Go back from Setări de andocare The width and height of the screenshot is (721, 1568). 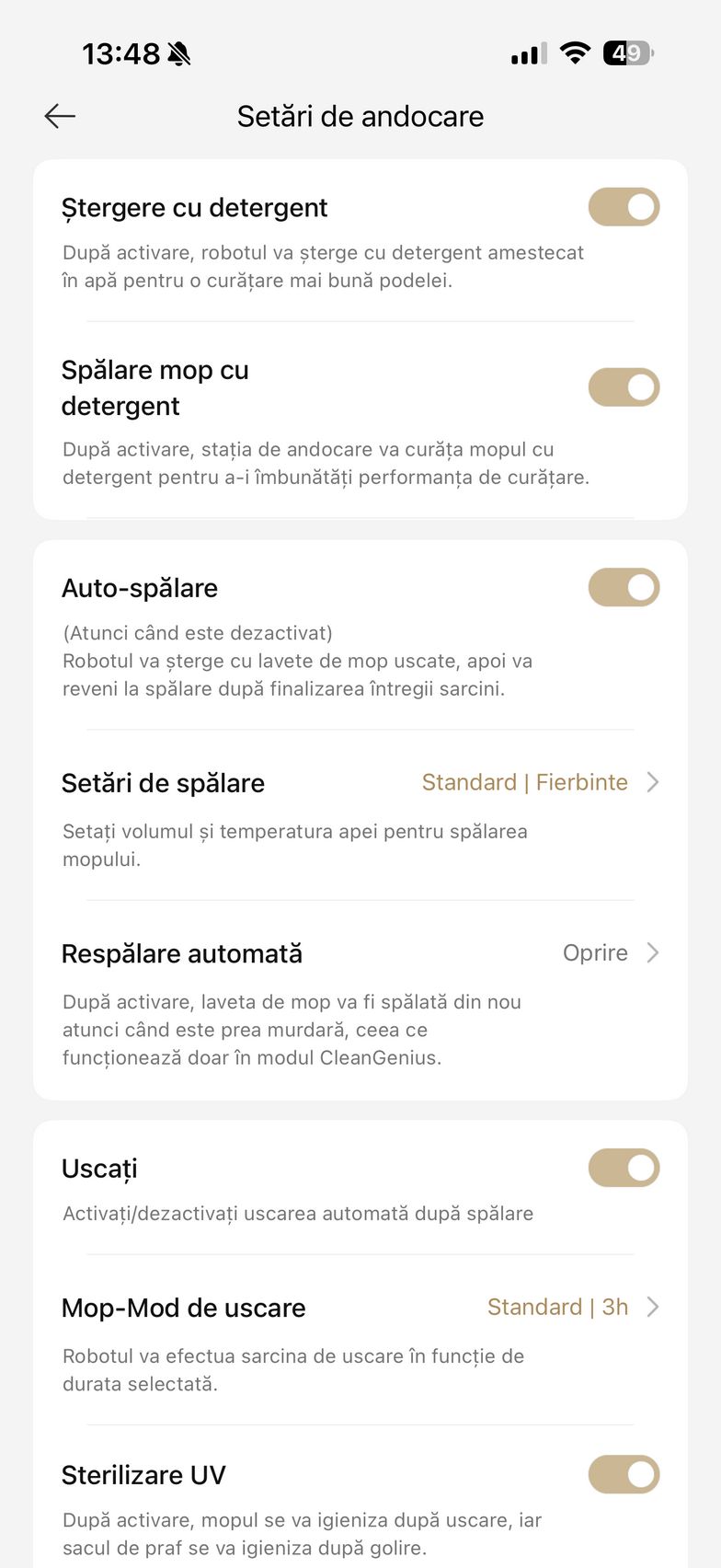[x=60, y=116]
